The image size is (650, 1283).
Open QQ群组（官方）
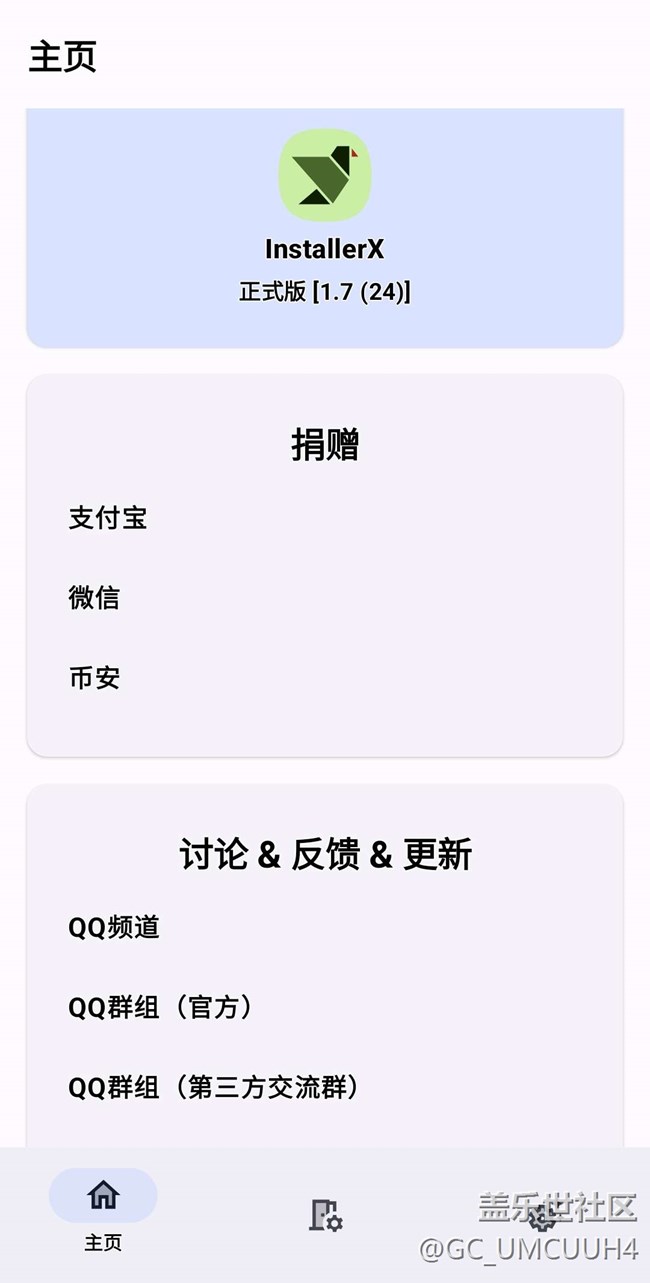(324, 1007)
